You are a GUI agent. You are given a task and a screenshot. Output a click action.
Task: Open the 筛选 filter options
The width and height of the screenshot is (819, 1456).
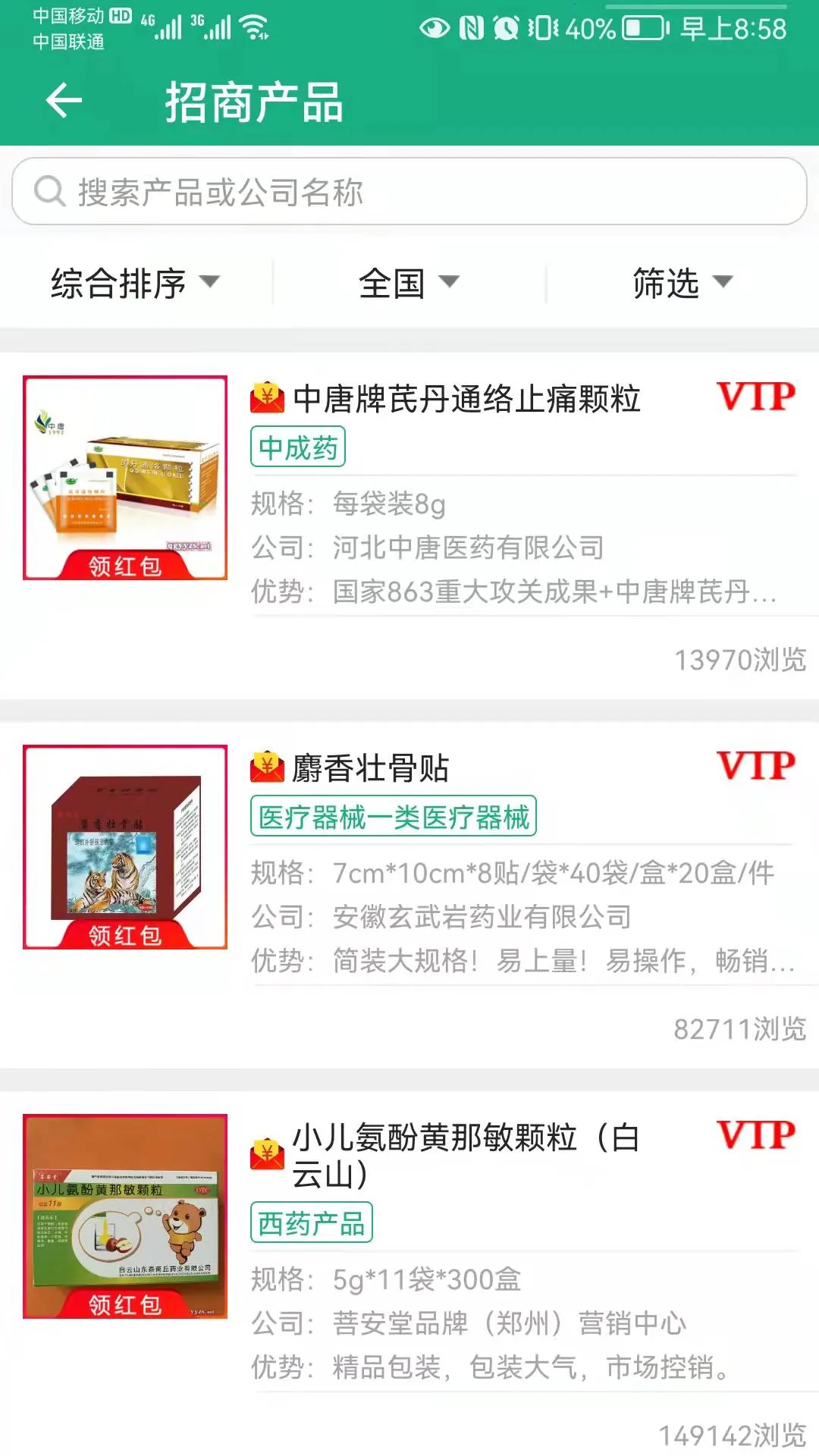pyautogui.click(x=682, y=283)
